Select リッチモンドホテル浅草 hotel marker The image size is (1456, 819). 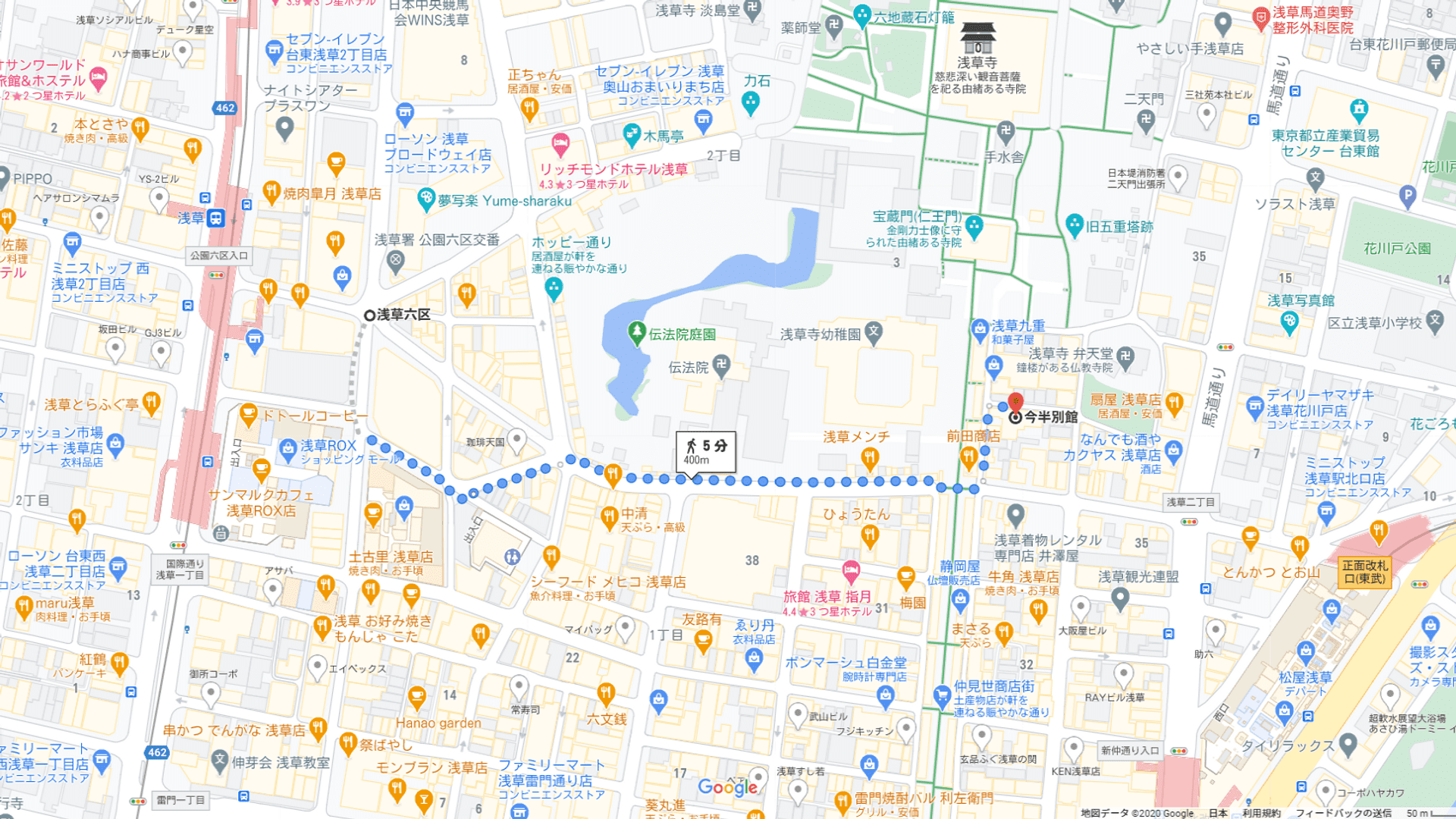[560, 143]
